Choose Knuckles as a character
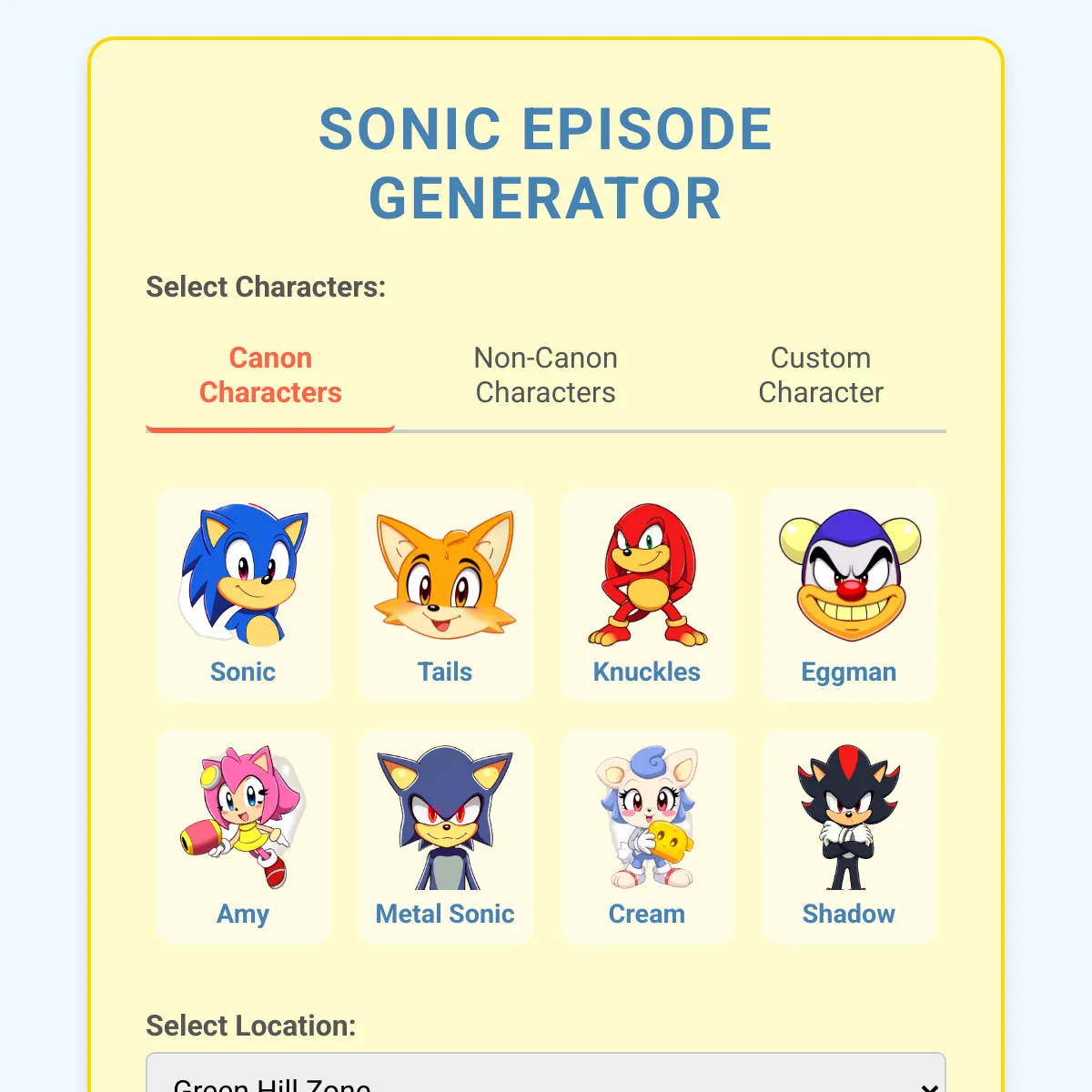The image size is (1092, 1092). point(647,594)
